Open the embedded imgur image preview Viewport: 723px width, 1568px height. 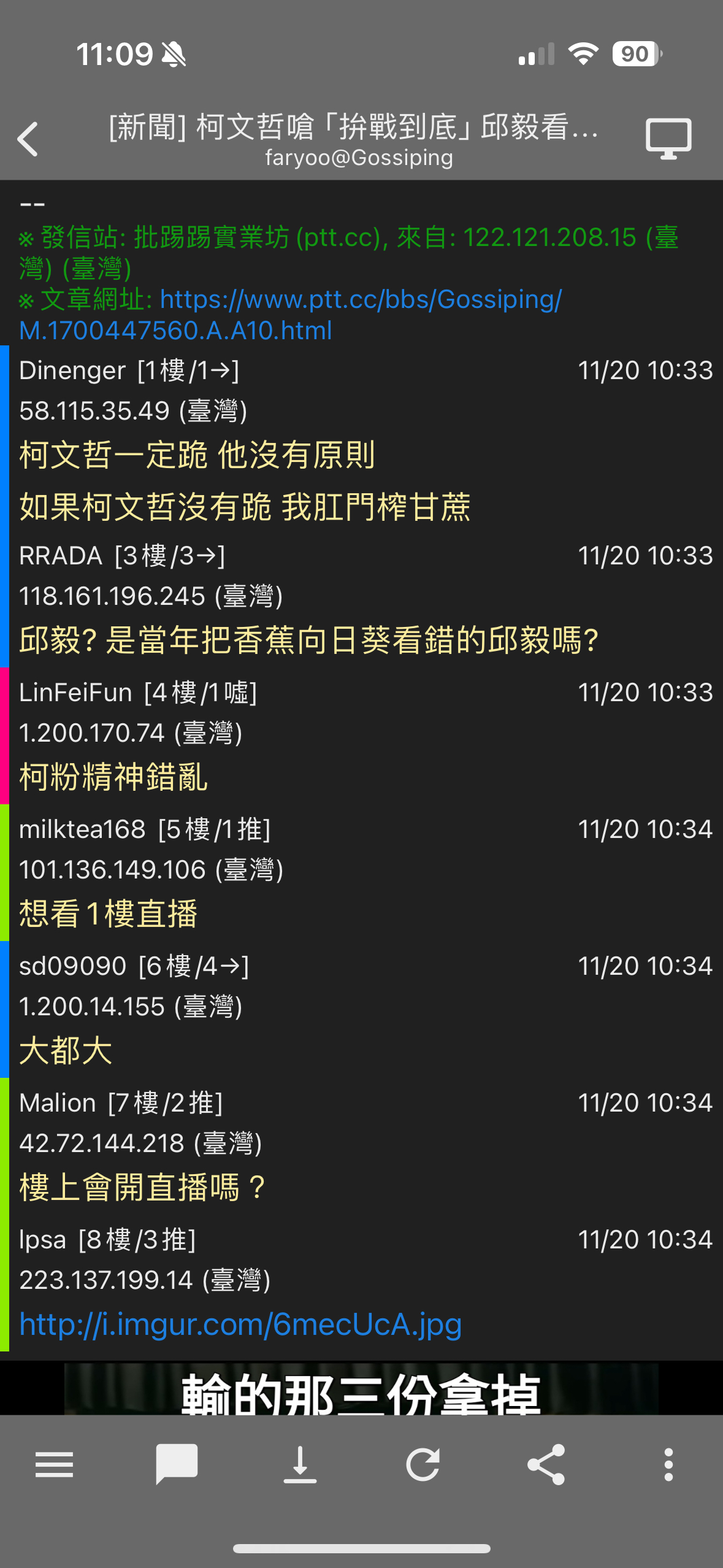click(361, 1390)
